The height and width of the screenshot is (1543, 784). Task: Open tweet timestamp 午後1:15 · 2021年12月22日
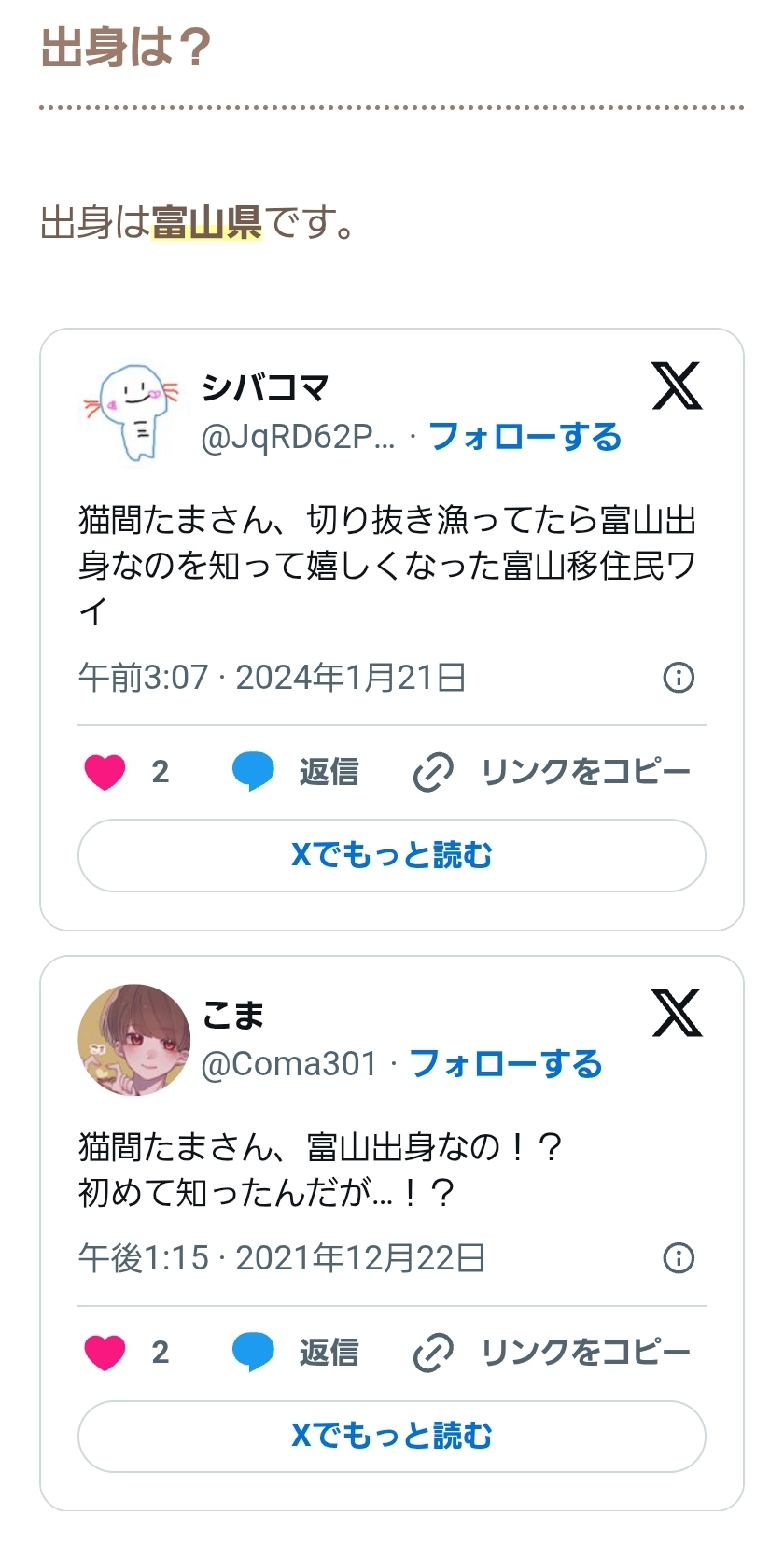coord(281,1258)
